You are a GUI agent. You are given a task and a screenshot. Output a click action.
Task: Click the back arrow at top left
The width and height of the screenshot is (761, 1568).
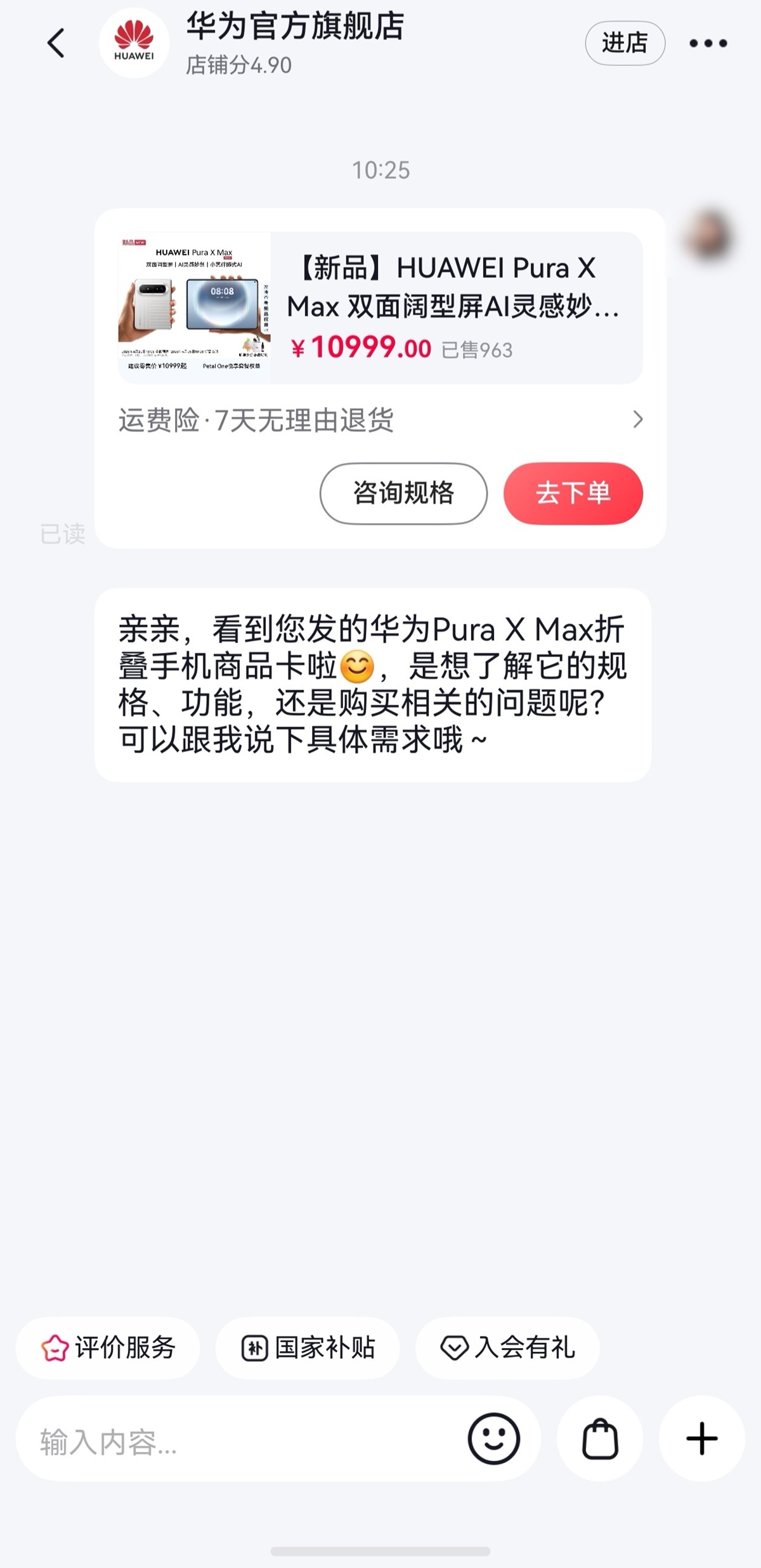(56, 43)
